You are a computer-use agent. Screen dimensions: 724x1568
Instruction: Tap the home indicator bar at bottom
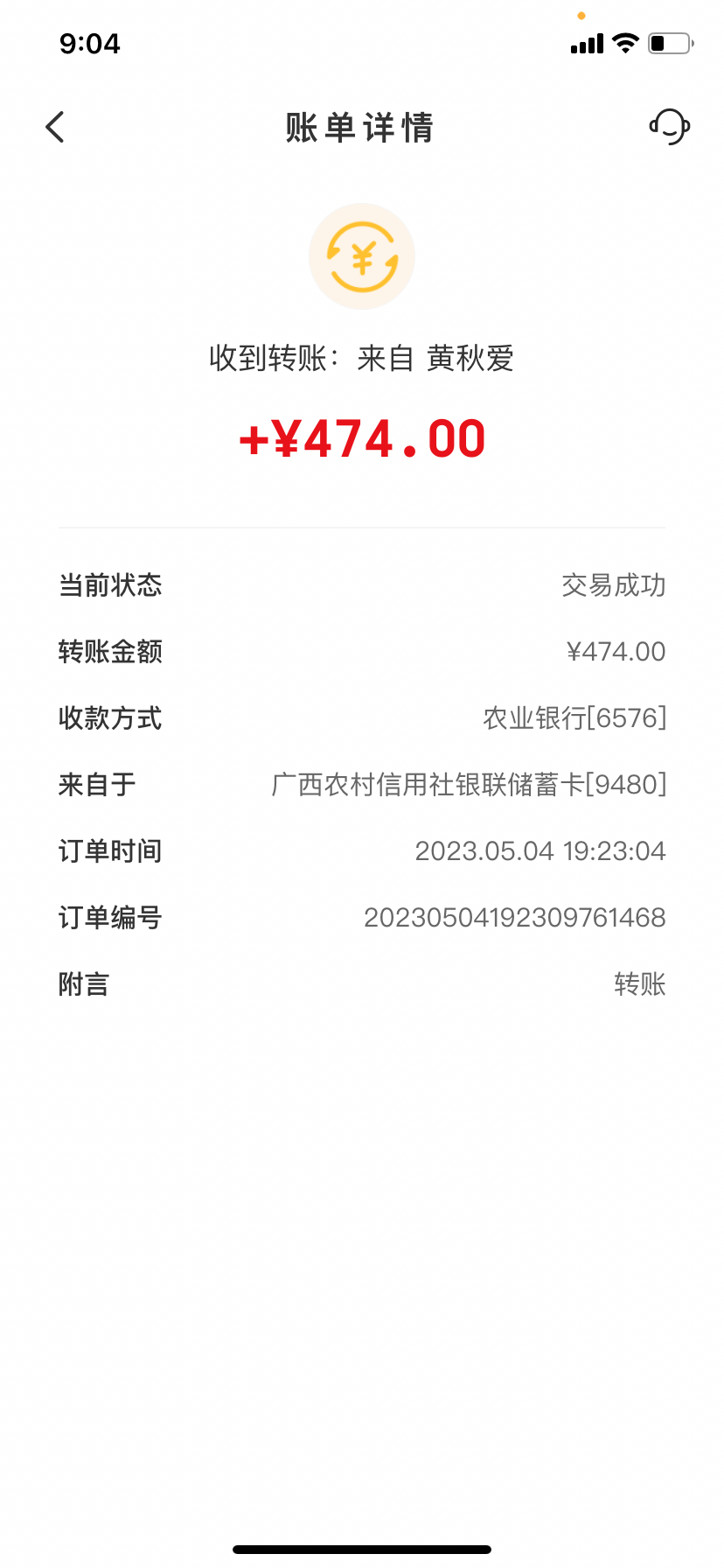click(362, 1550)
